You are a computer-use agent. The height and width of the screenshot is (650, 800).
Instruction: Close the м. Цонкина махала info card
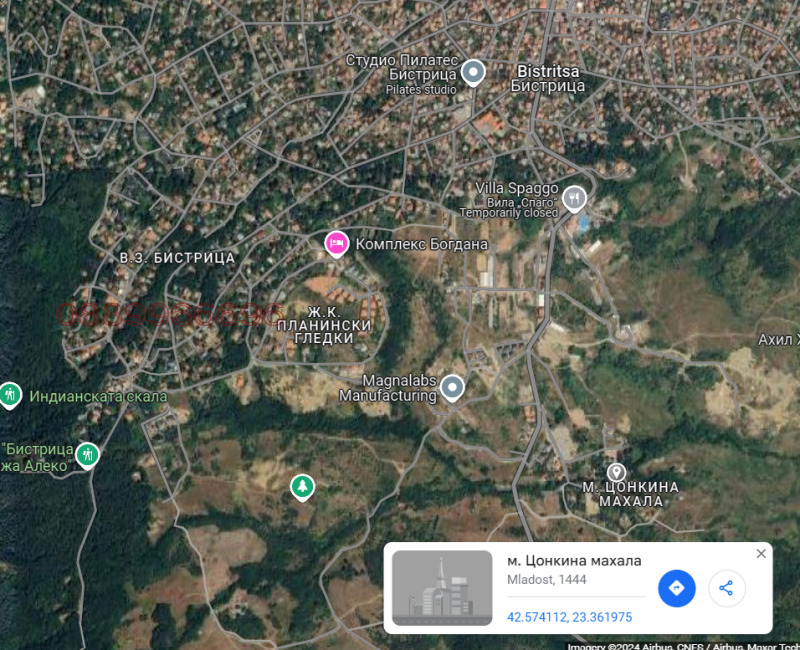761,554
